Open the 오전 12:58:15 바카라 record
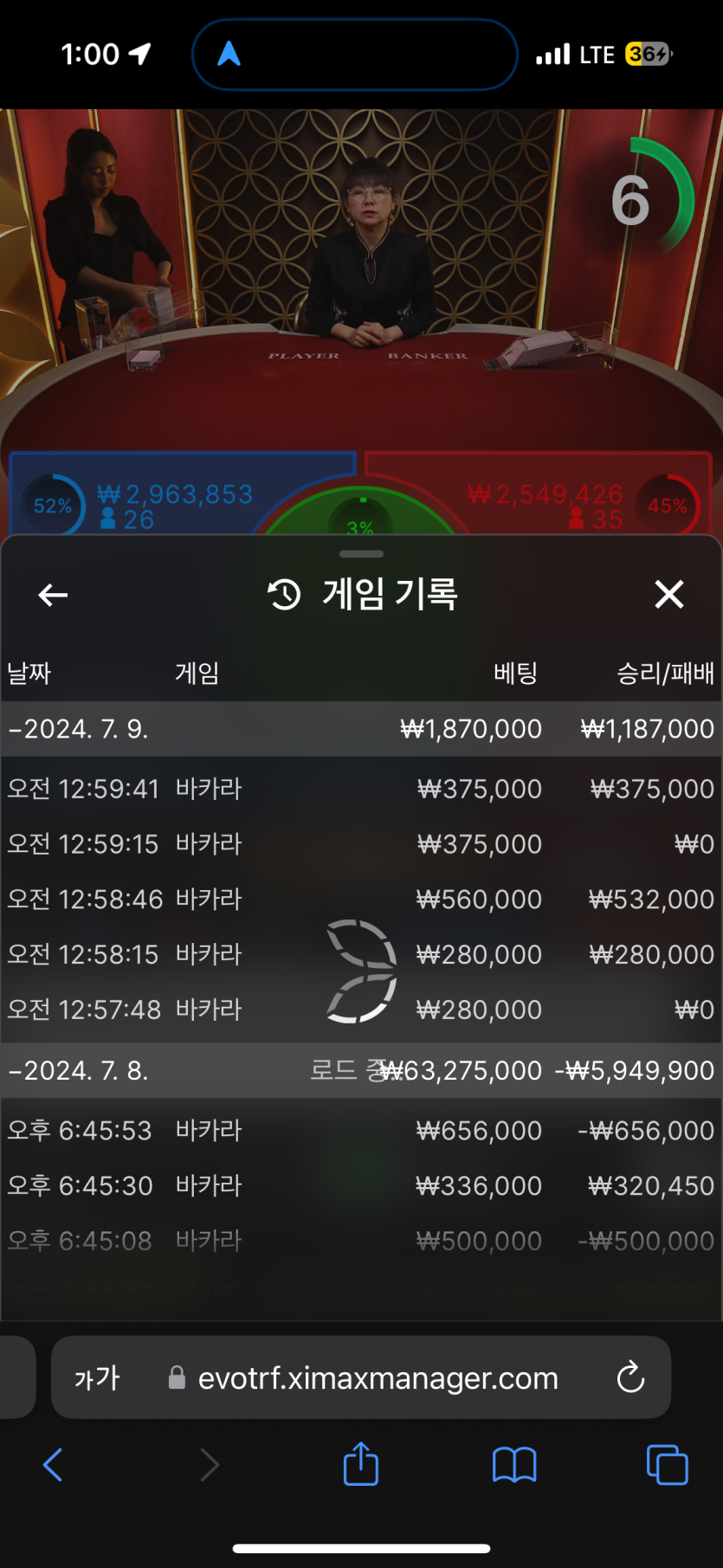The height and width of the screenshot is (1568, 723). point(361,954)
